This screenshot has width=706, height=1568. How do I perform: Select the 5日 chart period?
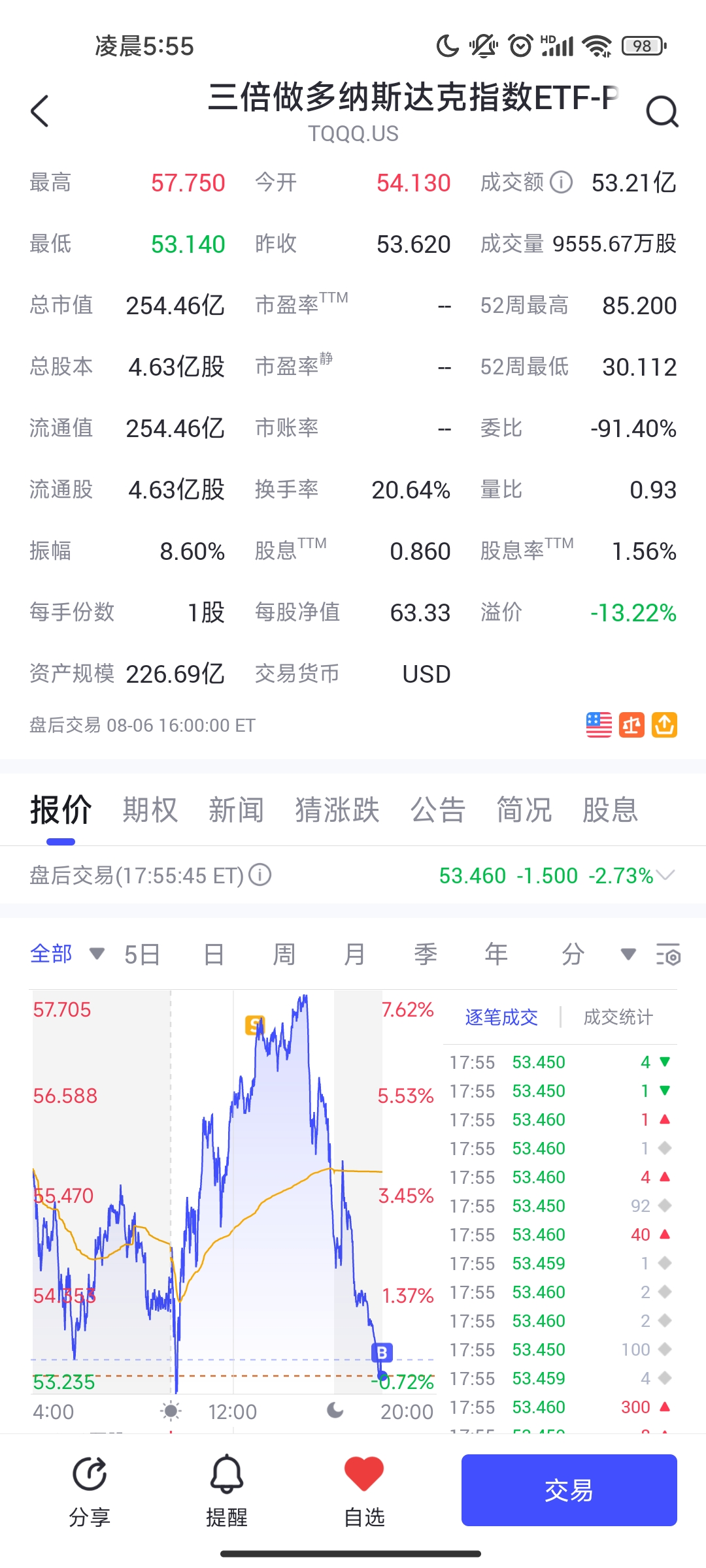(143, 955)
